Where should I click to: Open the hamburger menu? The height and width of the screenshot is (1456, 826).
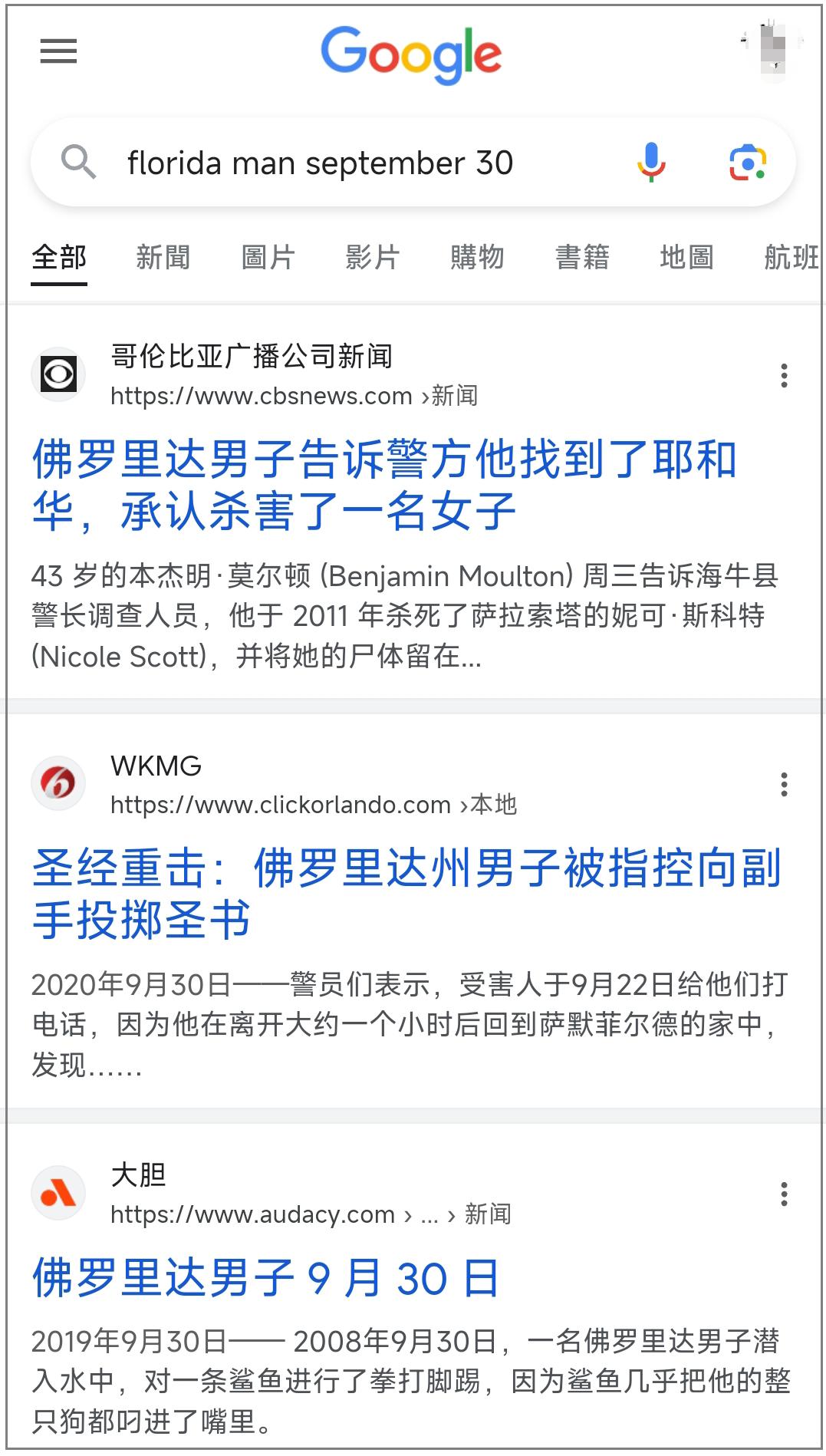point(58,51)
